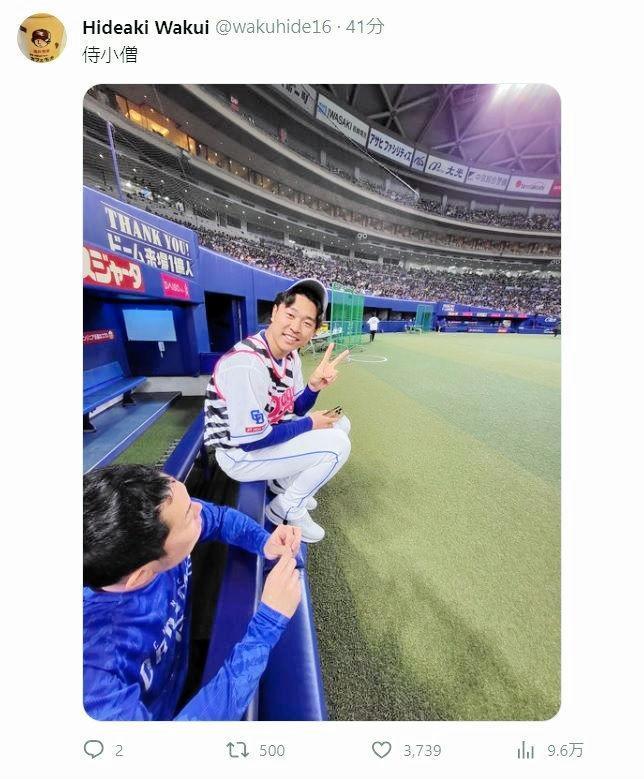Enlarge the stadium photo in the post
The image size is (644, 779).
[x=321, y=402]
